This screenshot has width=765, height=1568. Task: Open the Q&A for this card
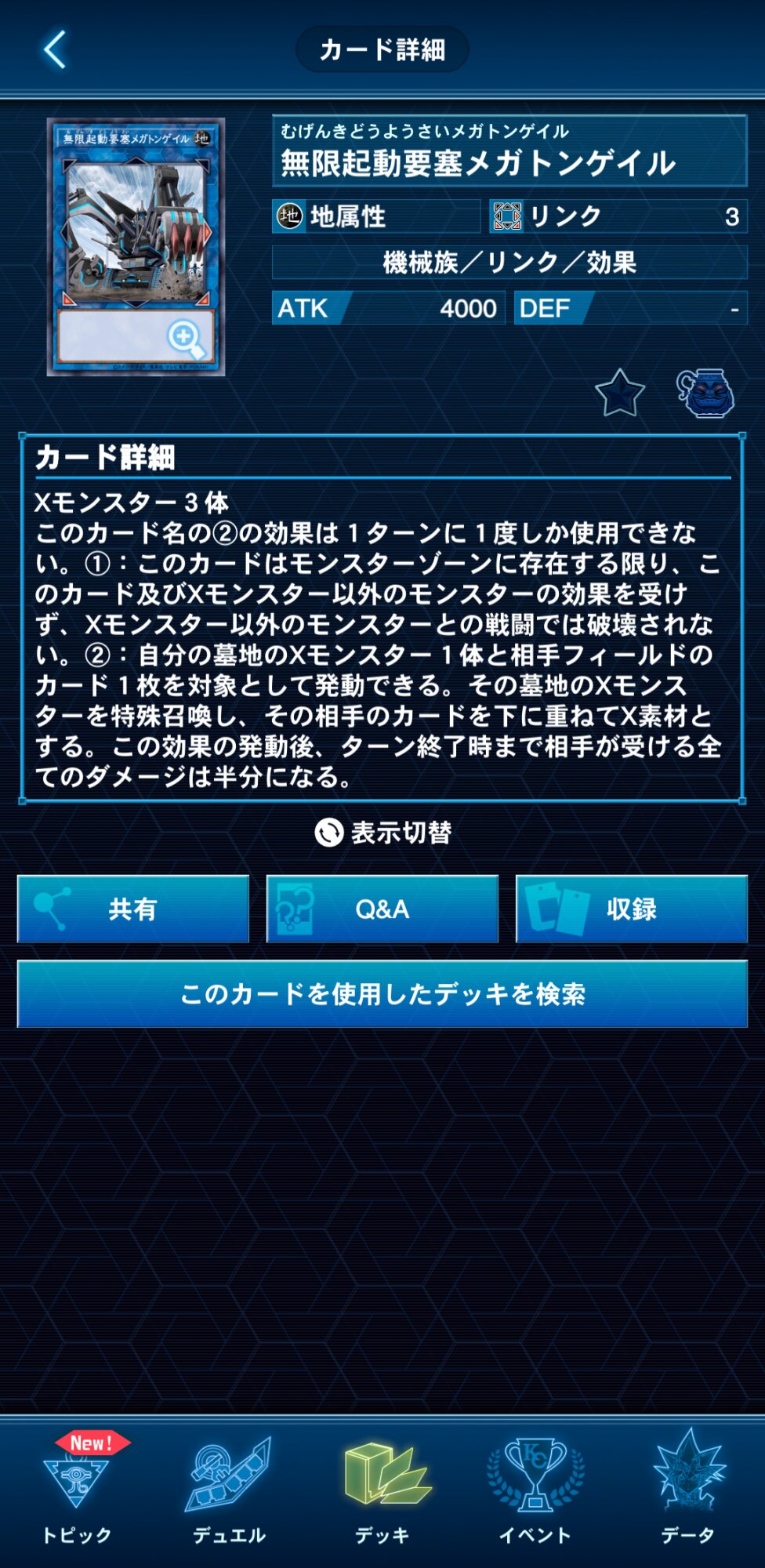coord(382,909)
